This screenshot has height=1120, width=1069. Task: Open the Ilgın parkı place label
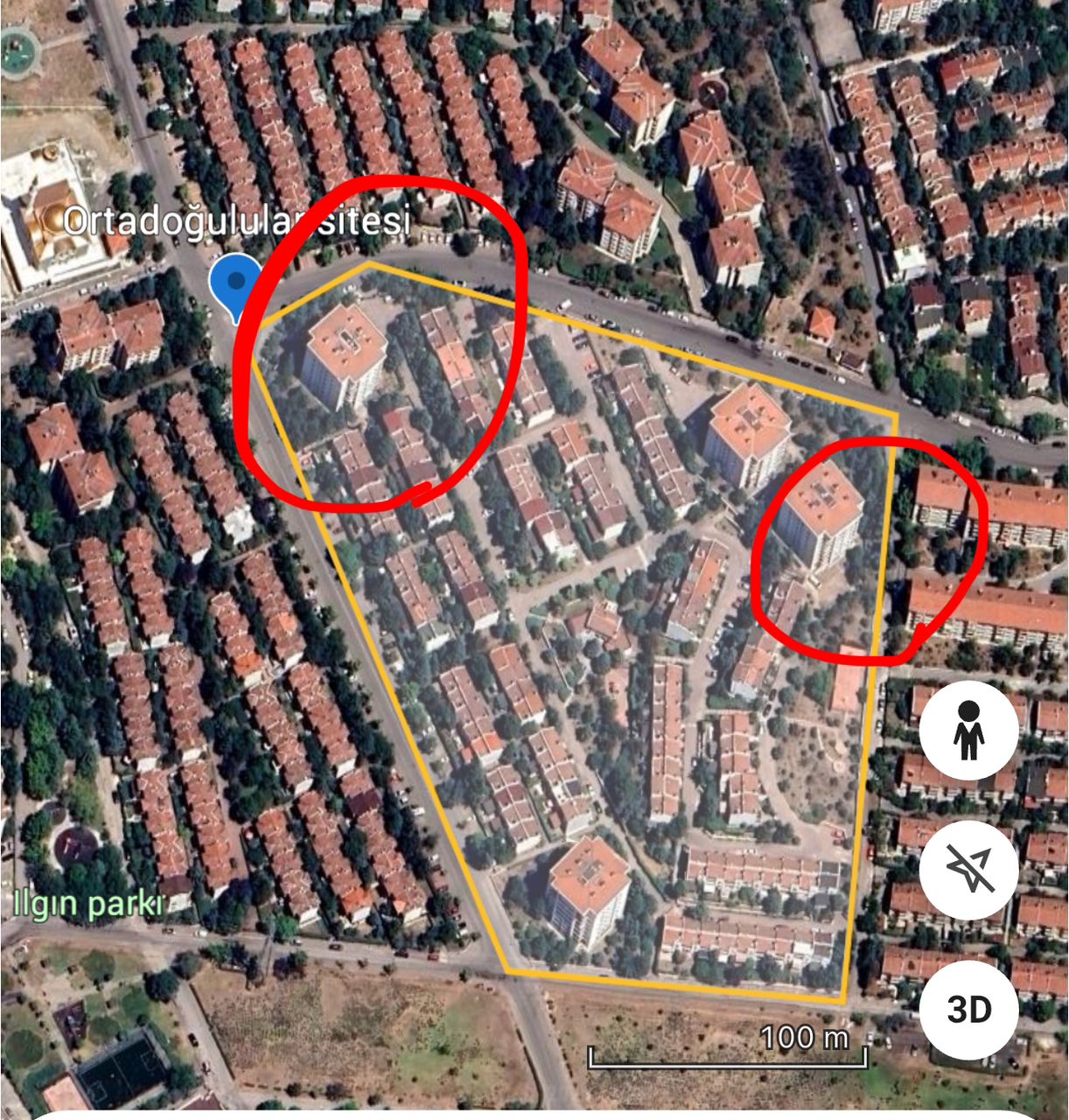click(x=88, y=904)
